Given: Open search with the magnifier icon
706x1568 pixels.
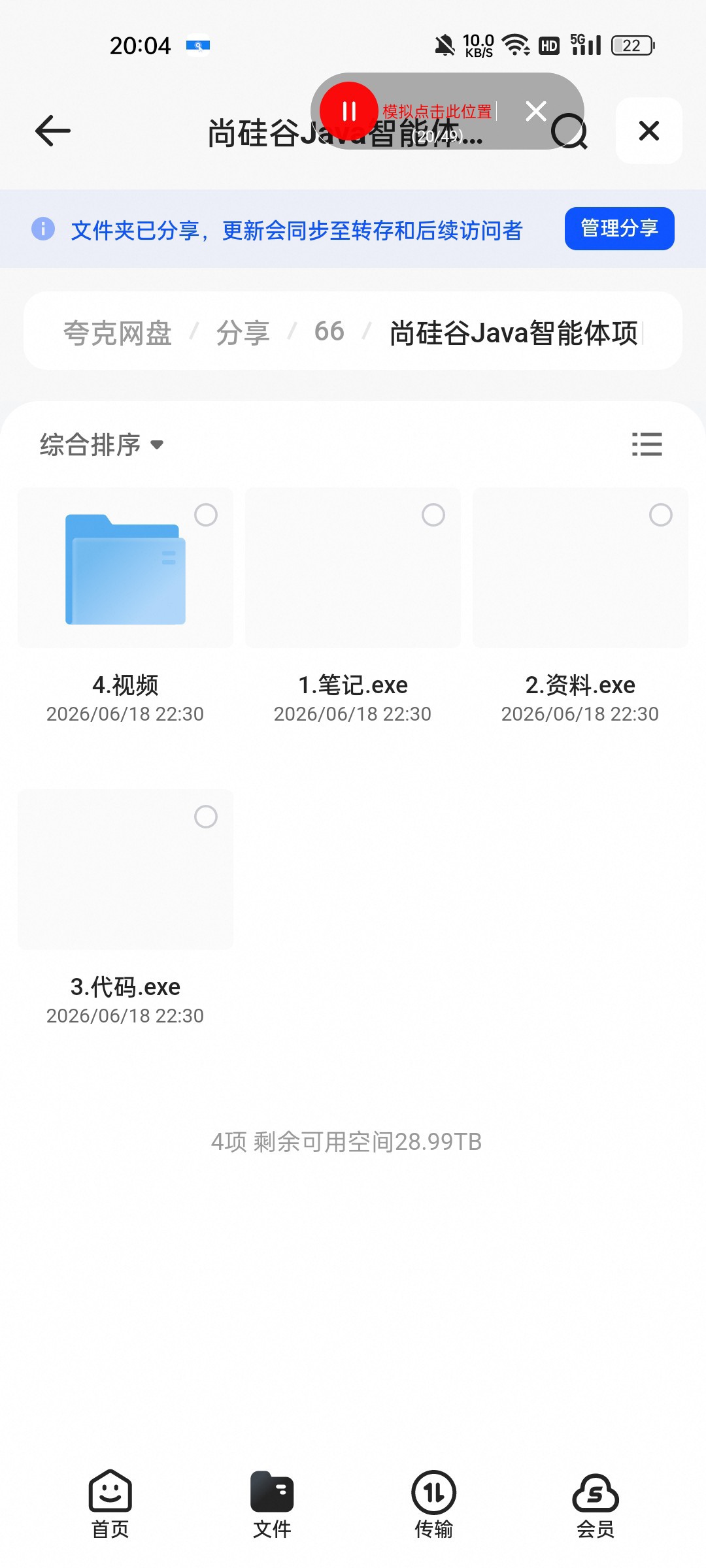Looking at the screenshot, I should pos(569,132).
